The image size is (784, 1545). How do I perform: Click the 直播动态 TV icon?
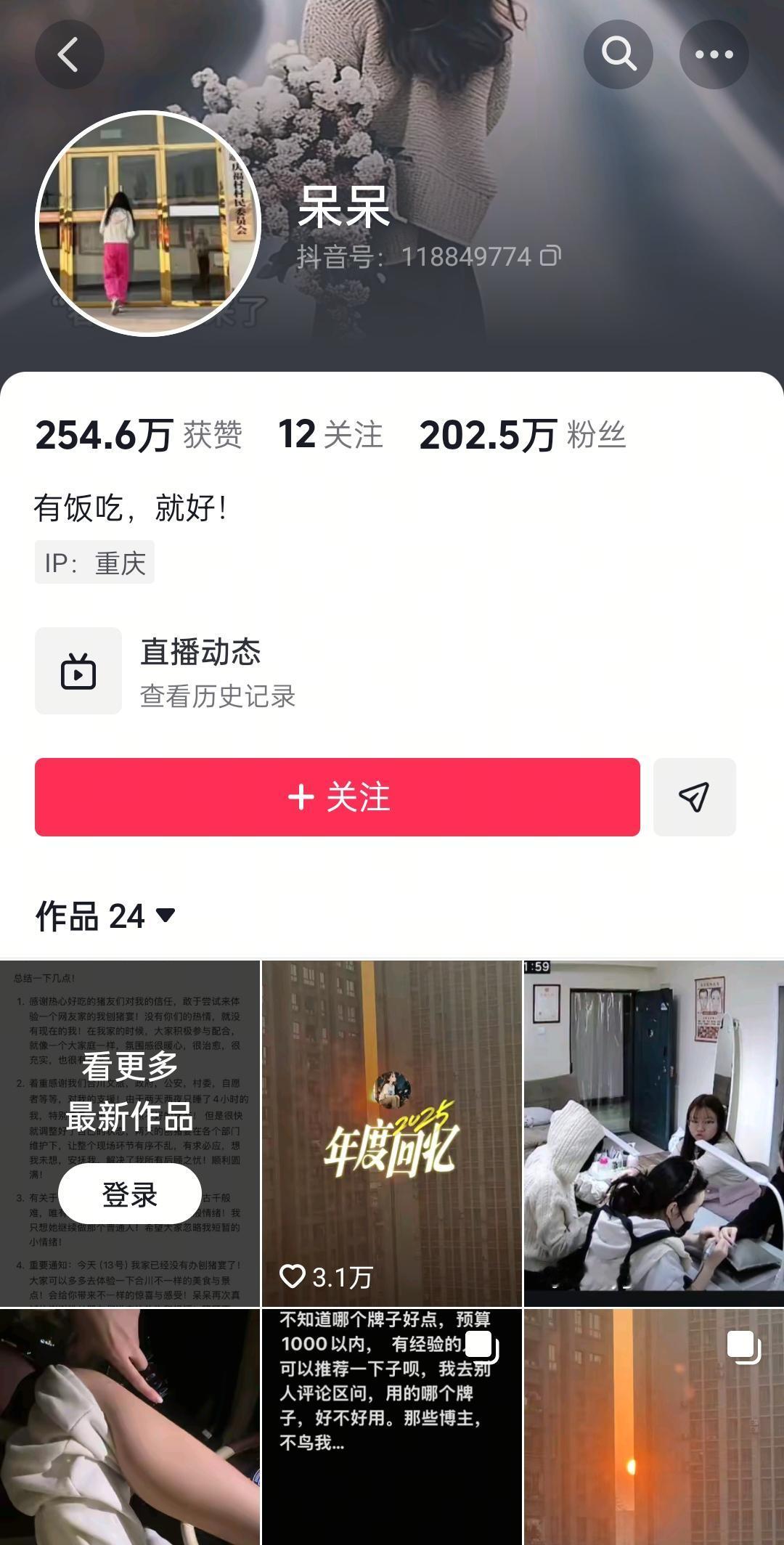click(x=79, y=671)
